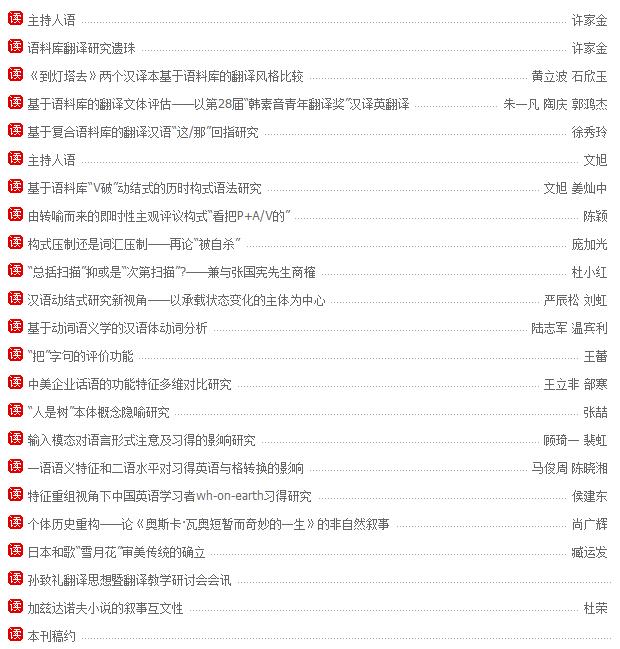Viewport: 620px width, 649px height.
Task: Open article on 韩素音青年翻译奖 translation evaluation
Action: pyautogui.click(x=218, y=104)
